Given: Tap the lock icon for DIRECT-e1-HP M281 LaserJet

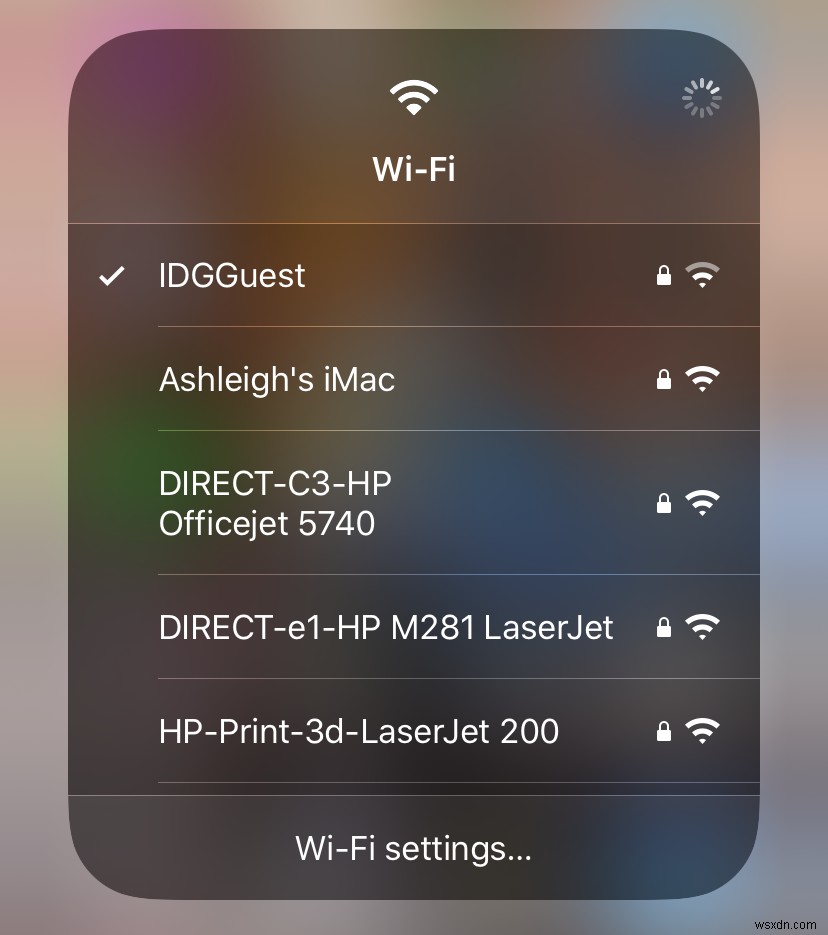Looking at the screenshot, I should pos(663,627).
